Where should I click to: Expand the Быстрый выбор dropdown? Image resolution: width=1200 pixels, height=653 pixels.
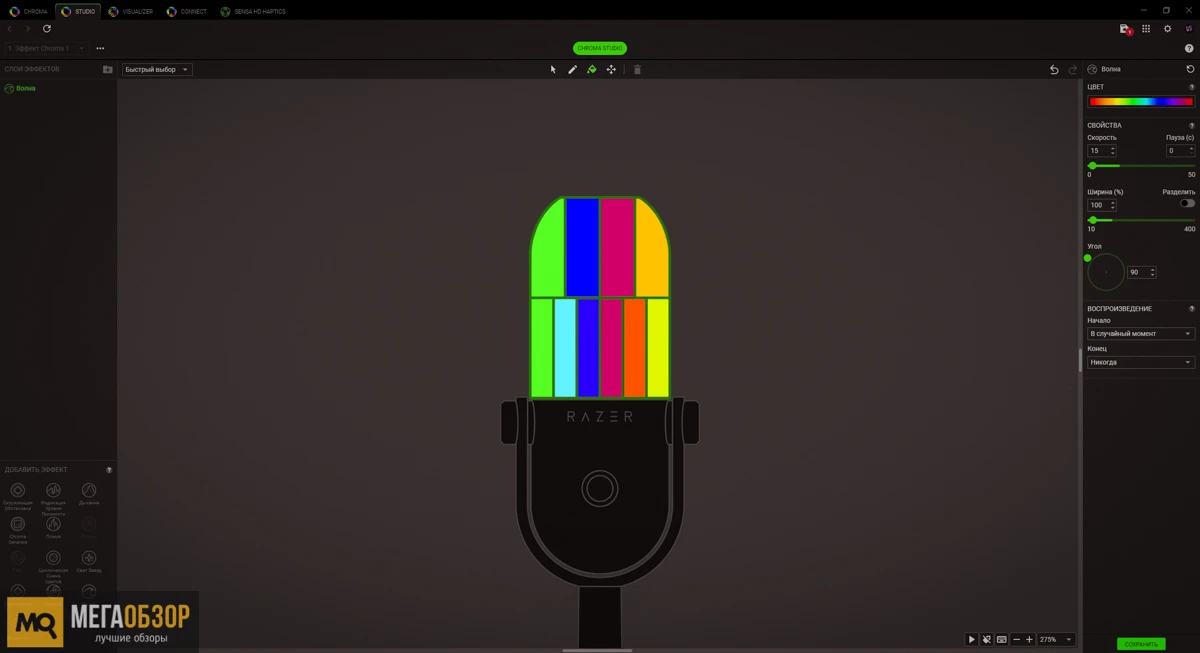click(157, 70)
